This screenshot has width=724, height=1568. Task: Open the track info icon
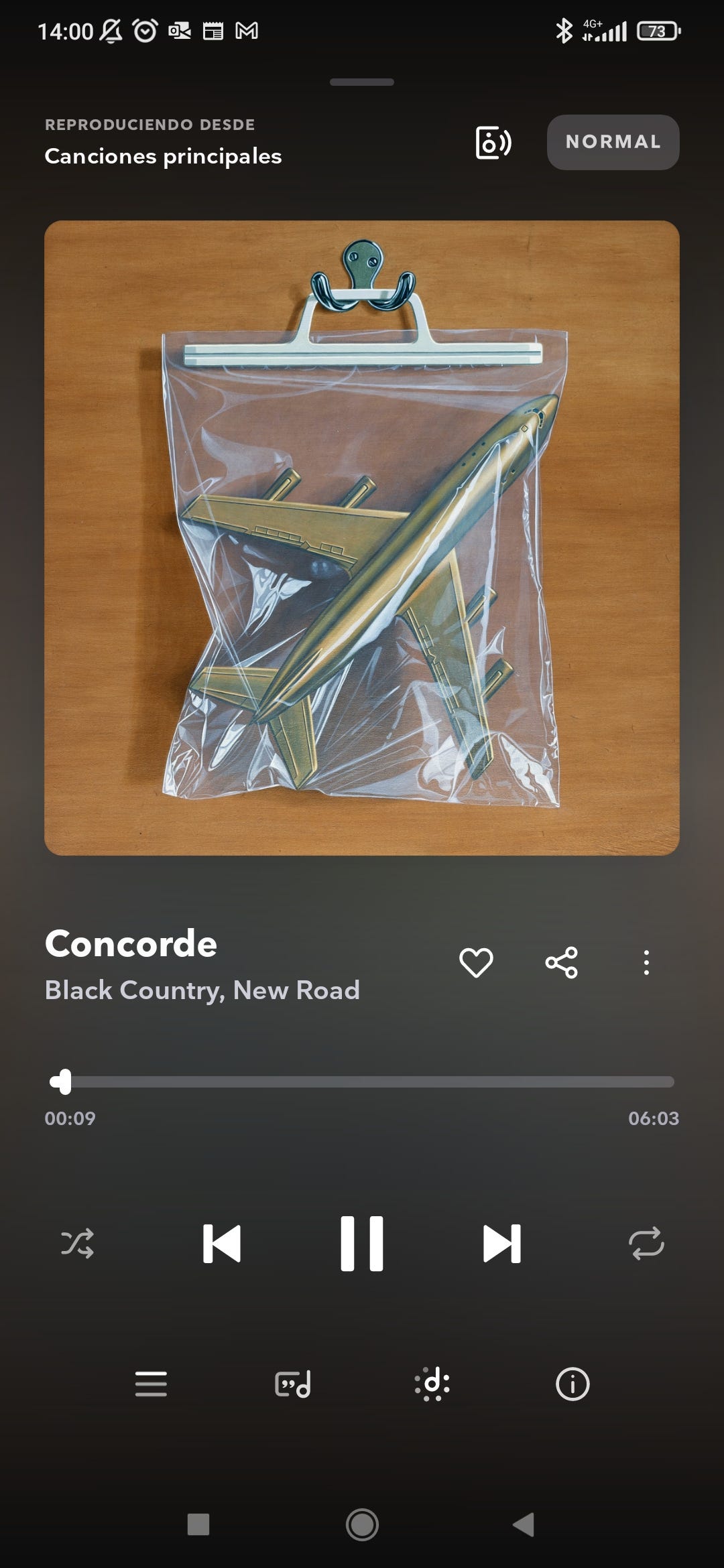tap(572, 1384)
